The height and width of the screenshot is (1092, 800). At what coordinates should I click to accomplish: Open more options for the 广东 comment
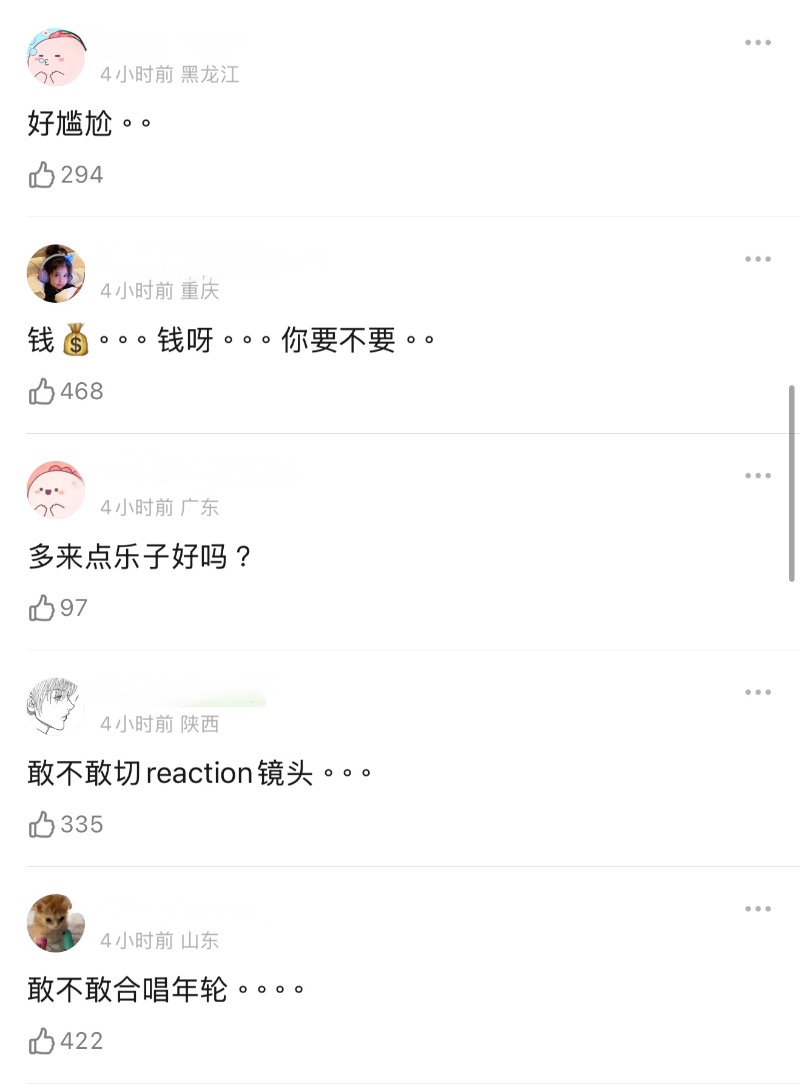pos(758,476)
